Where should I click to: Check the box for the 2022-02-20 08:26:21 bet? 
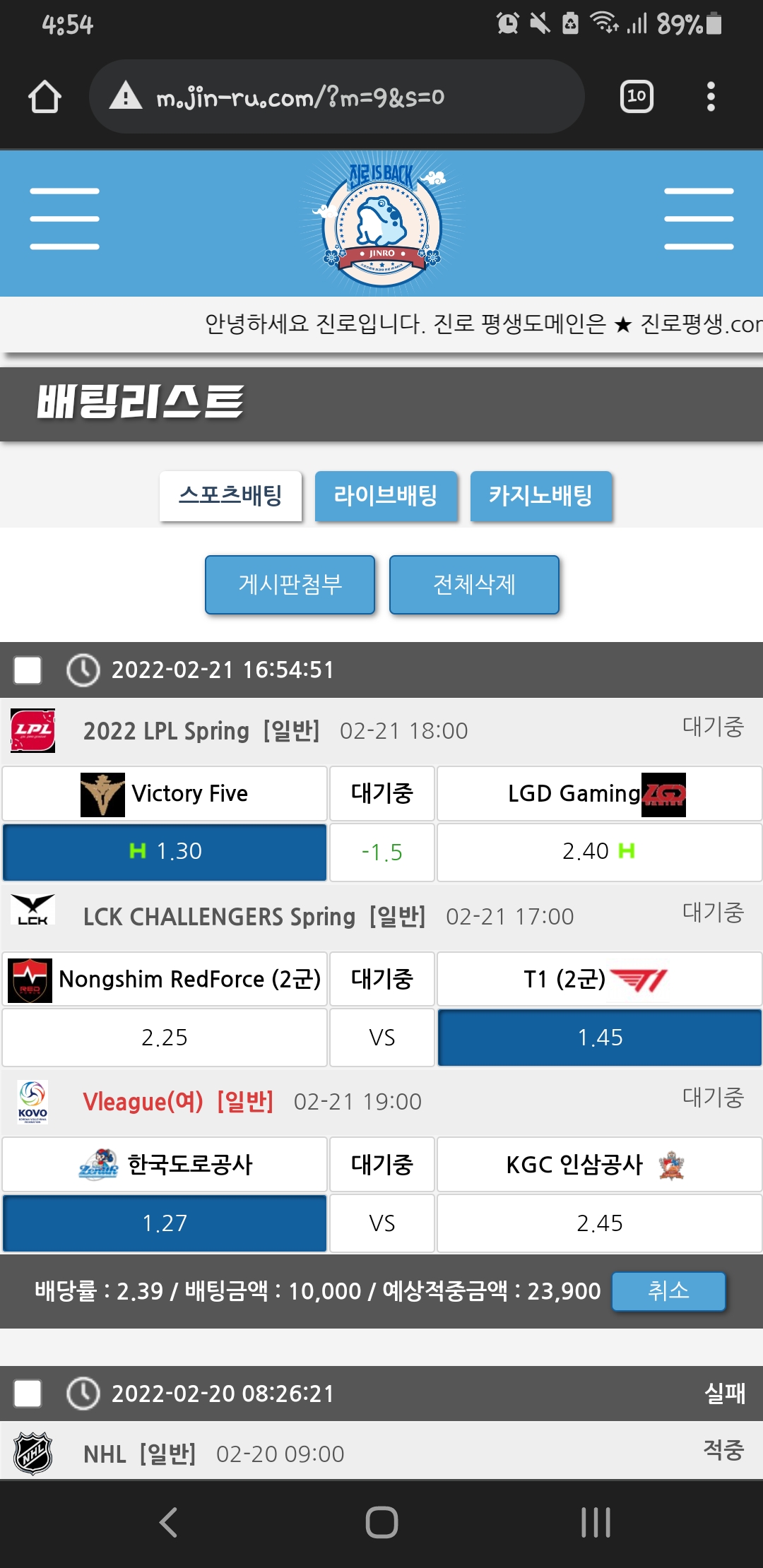click(28, 1394)
